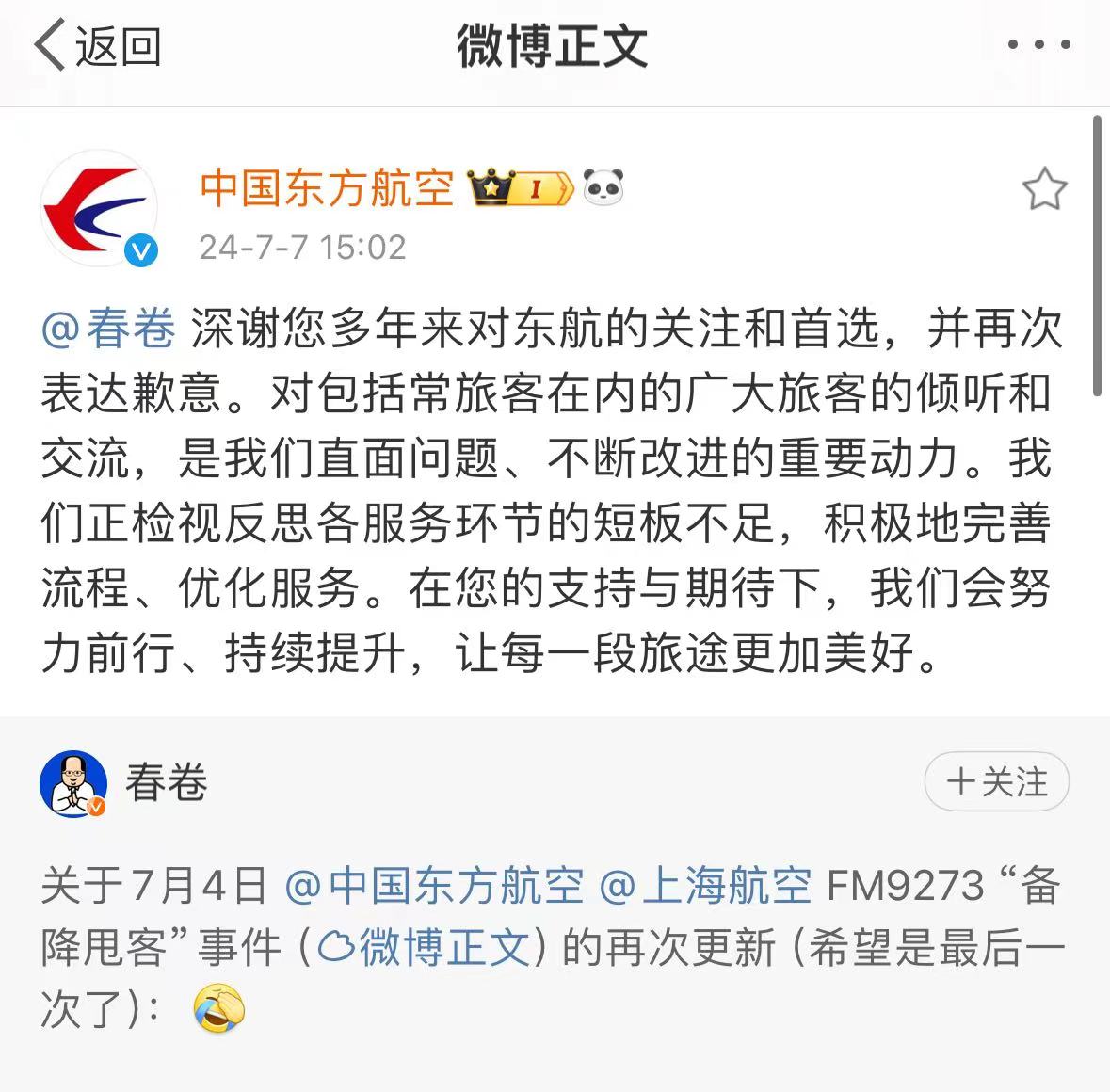1110x1092 pixels.
Task: Open 中国东方航空 profile avatar
Action: click(99, 209)
